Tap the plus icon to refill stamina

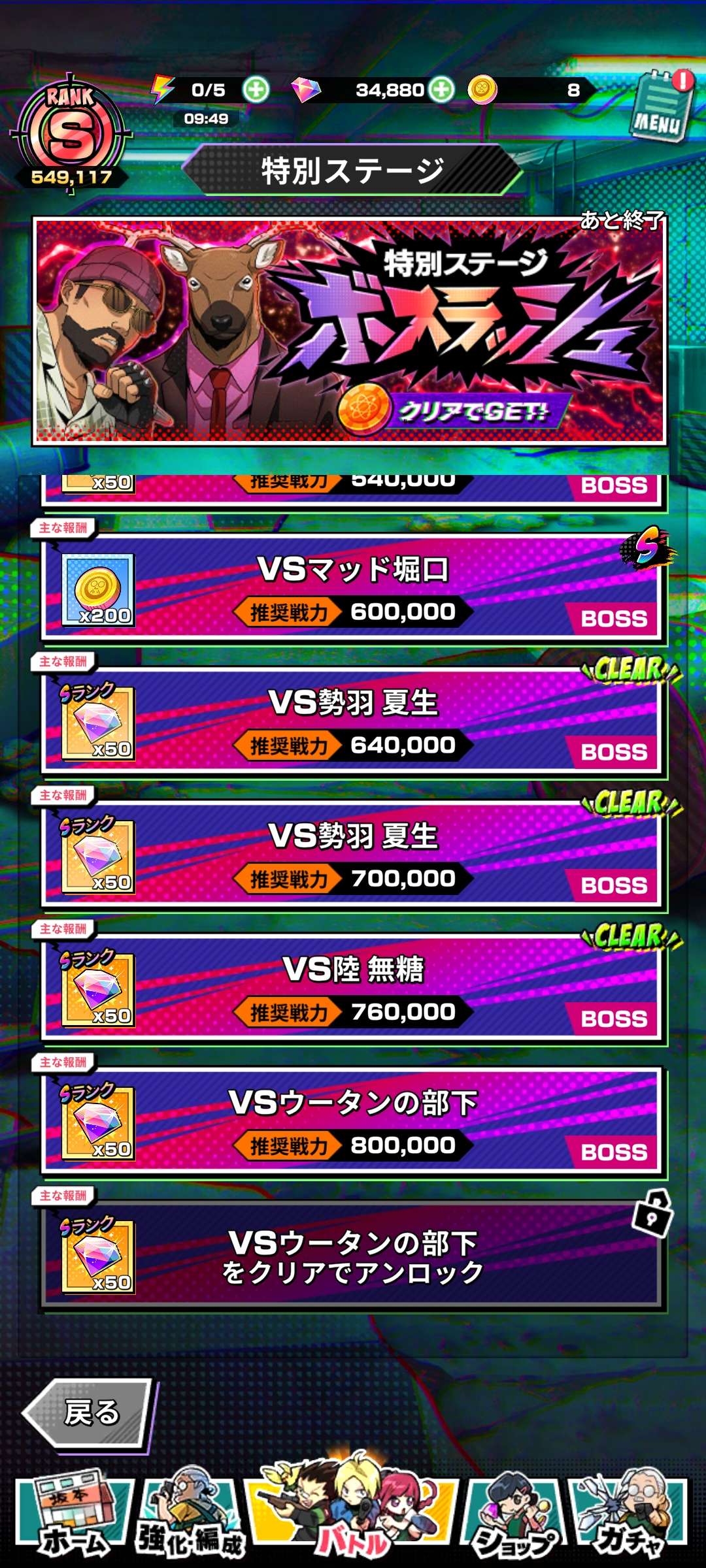pyautogui.click(x=256, y=90)
